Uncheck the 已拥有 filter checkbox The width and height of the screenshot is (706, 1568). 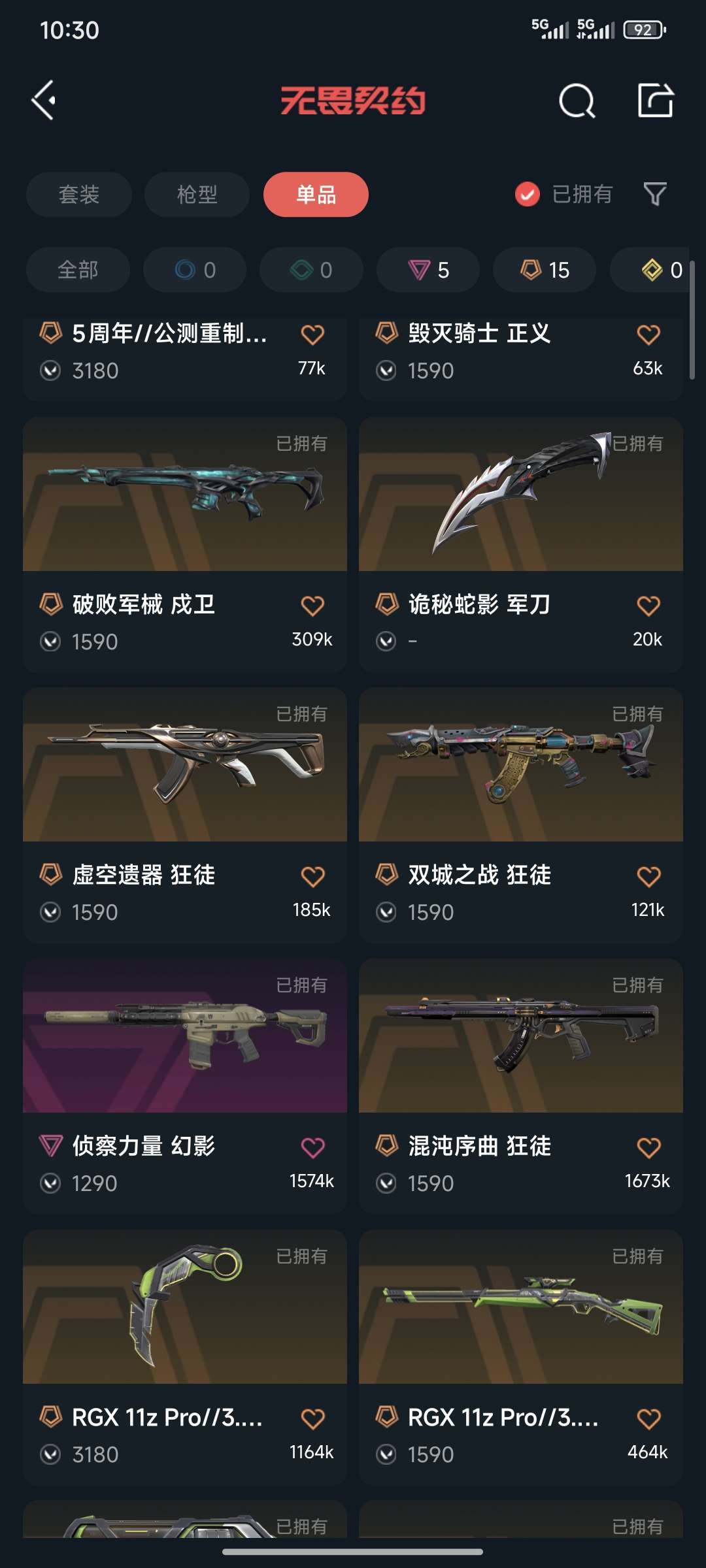coord(528,194)
